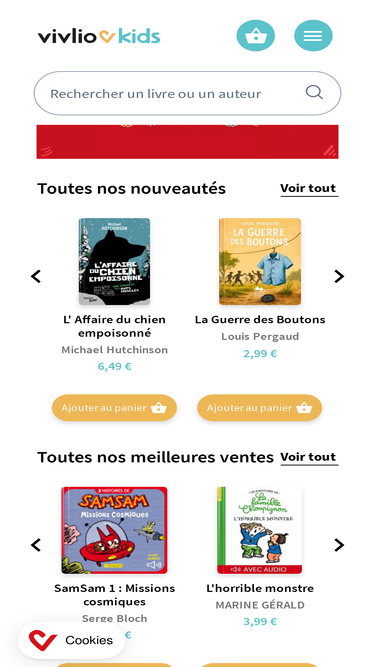Show previous books in nouveautés carousel
Image resolution: width=375 pixels, height=667 pixels.
36,276
